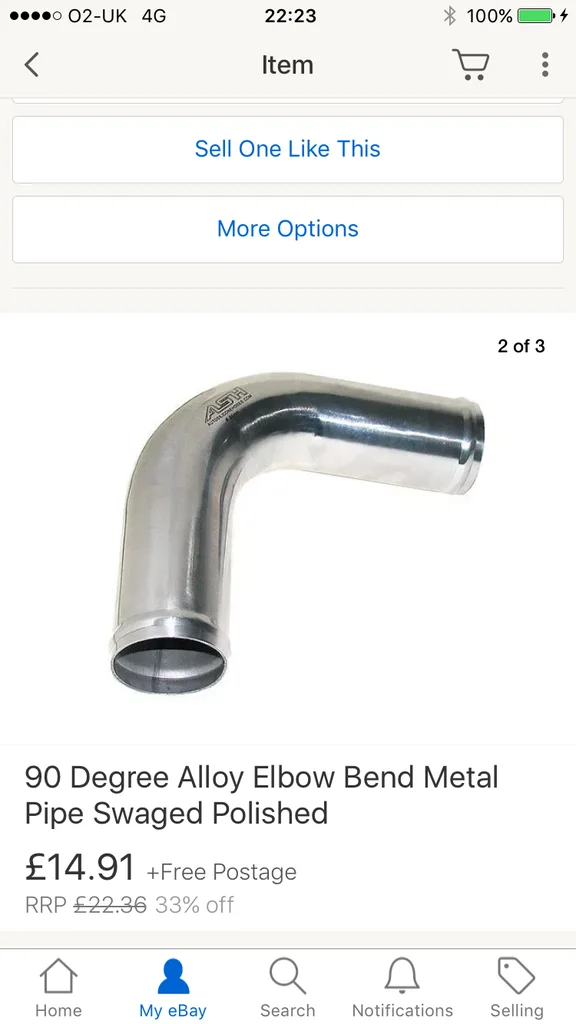Check the Notifications tab

point(402,987)
